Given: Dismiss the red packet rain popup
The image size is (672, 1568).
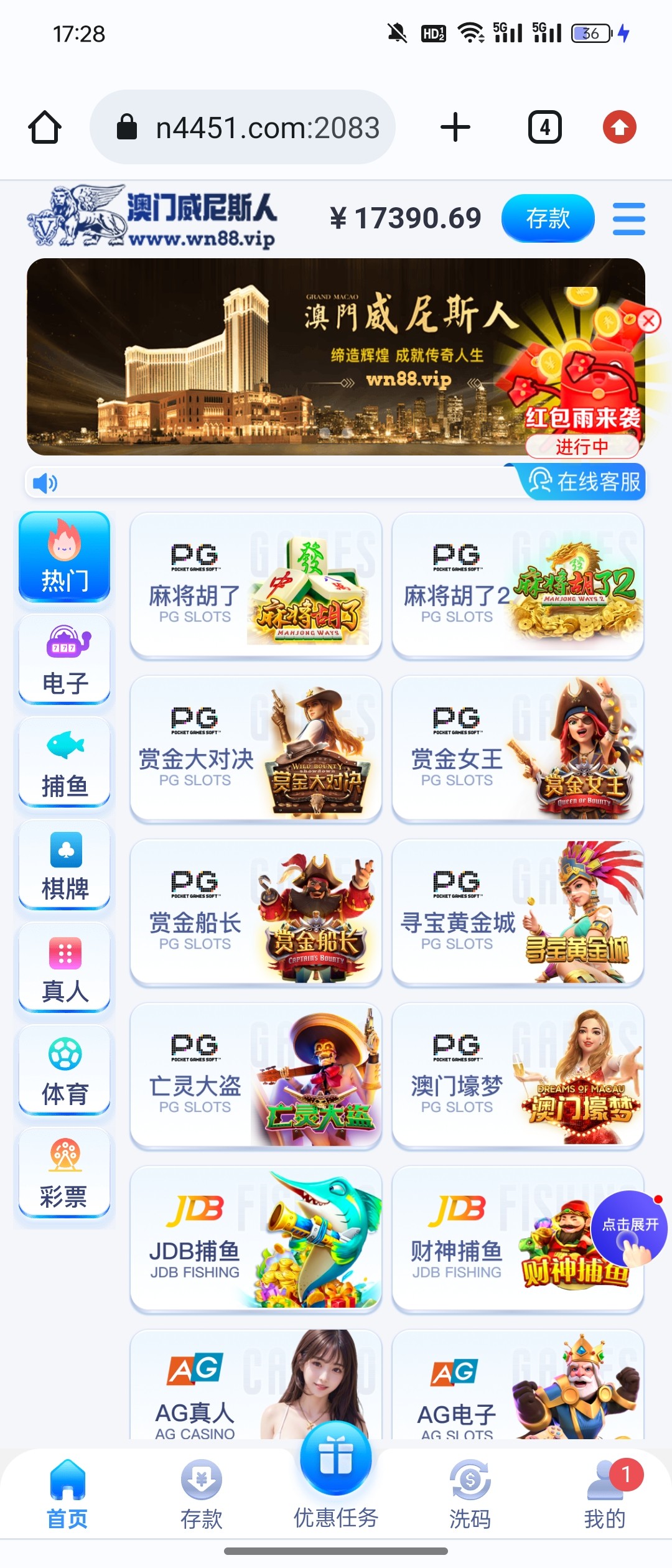Looking at the screenshot, I should pos(648,321).
